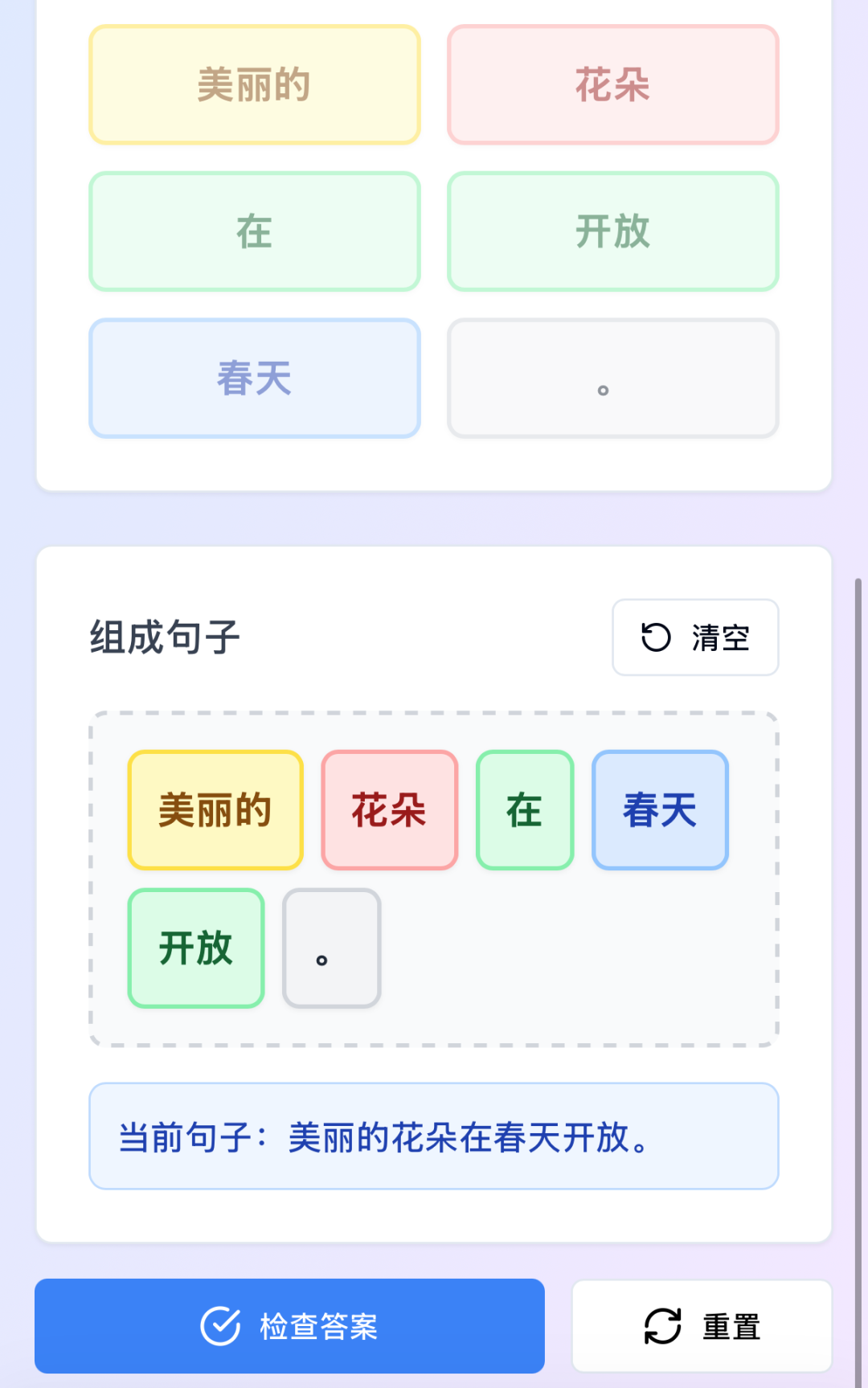
Task: Click 花朵 tile in sentence area
Action: [389, 810]
